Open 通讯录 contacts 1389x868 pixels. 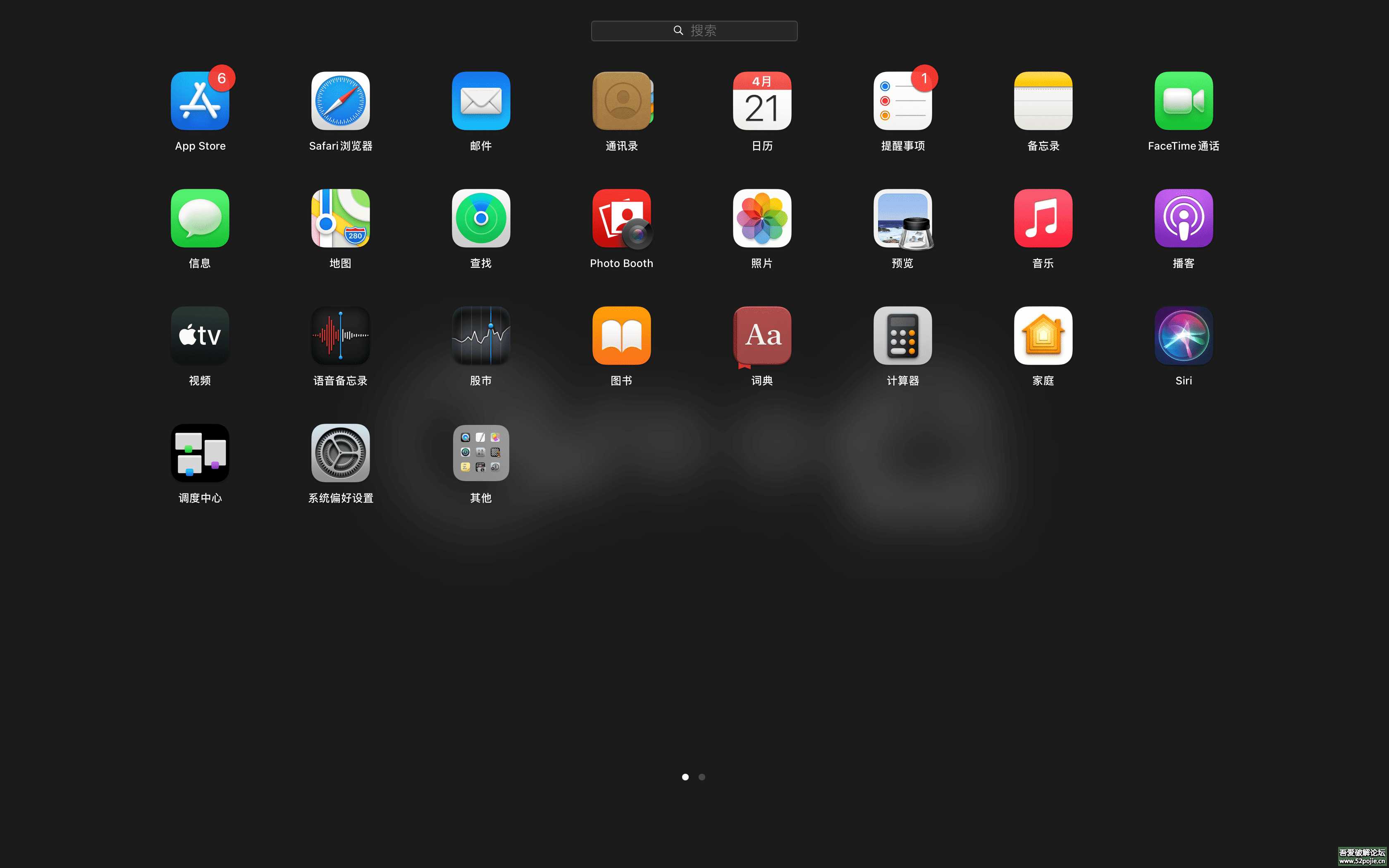[x=622, y=101]
